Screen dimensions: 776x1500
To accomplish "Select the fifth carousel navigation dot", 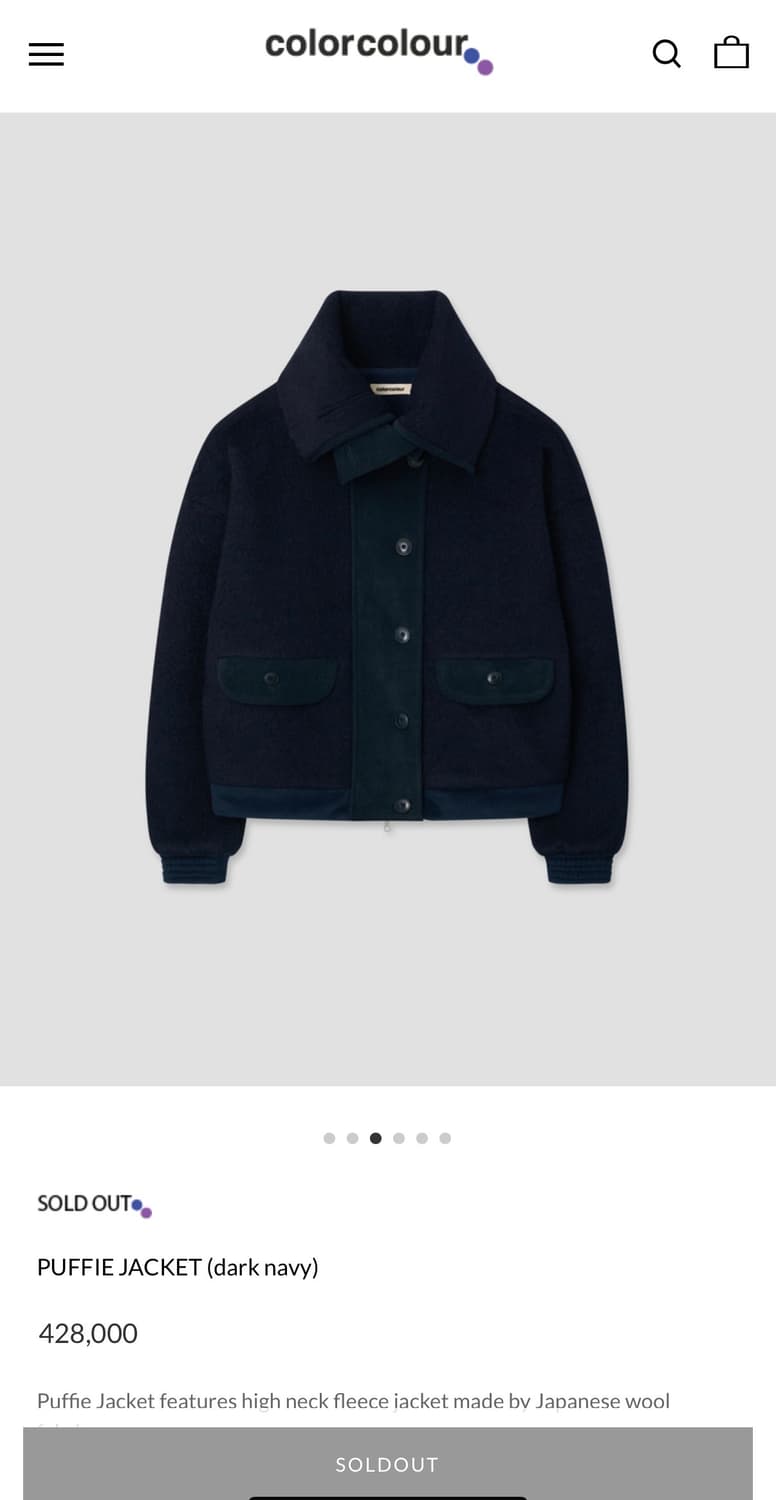I will coord(421,1137).
